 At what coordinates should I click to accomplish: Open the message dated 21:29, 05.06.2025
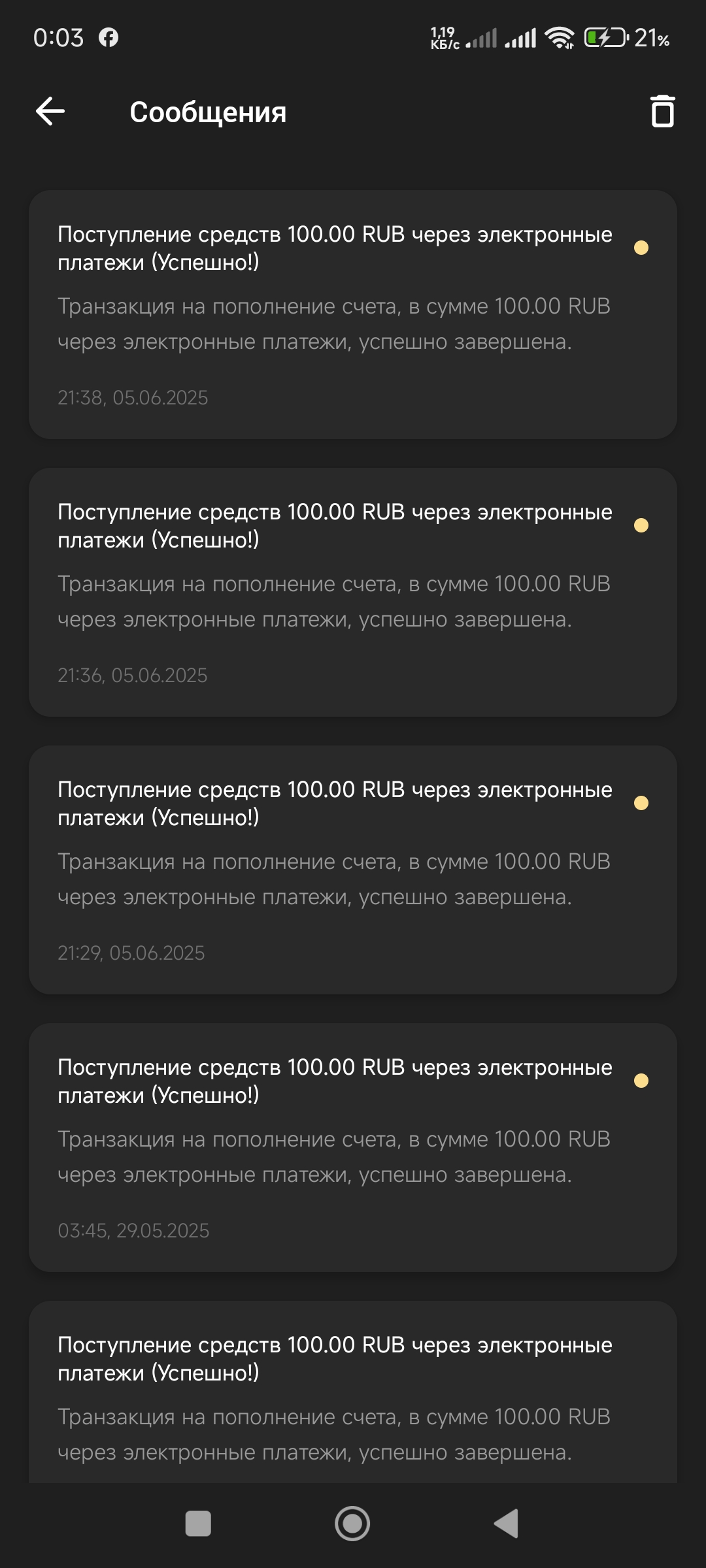pyautogui.click(x=352, y=870)
